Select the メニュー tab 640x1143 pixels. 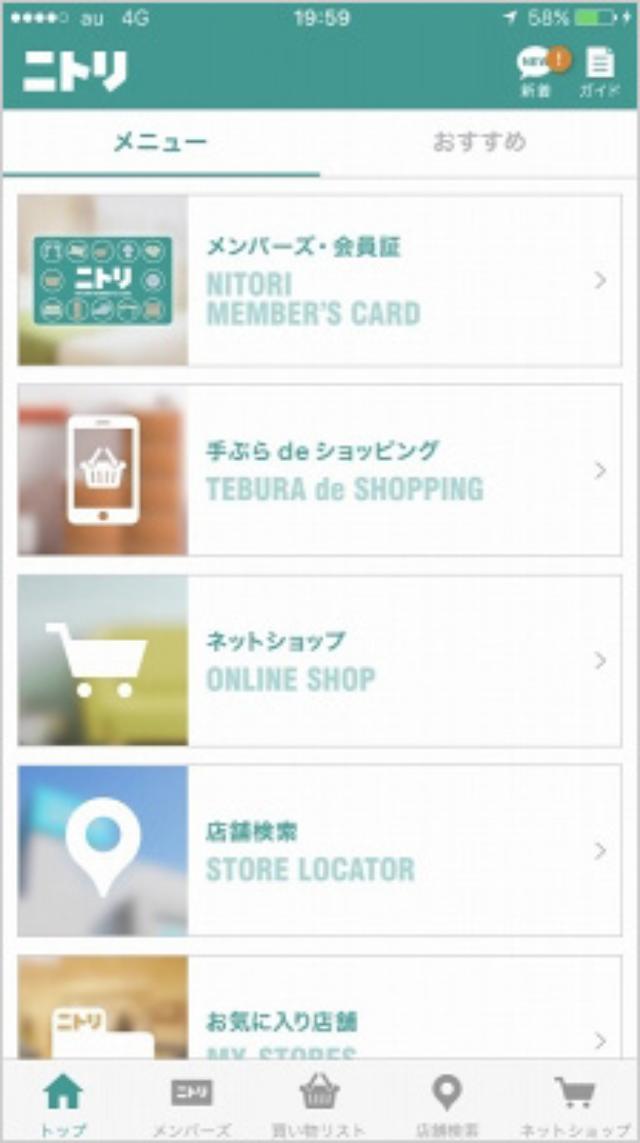point(160,142)
